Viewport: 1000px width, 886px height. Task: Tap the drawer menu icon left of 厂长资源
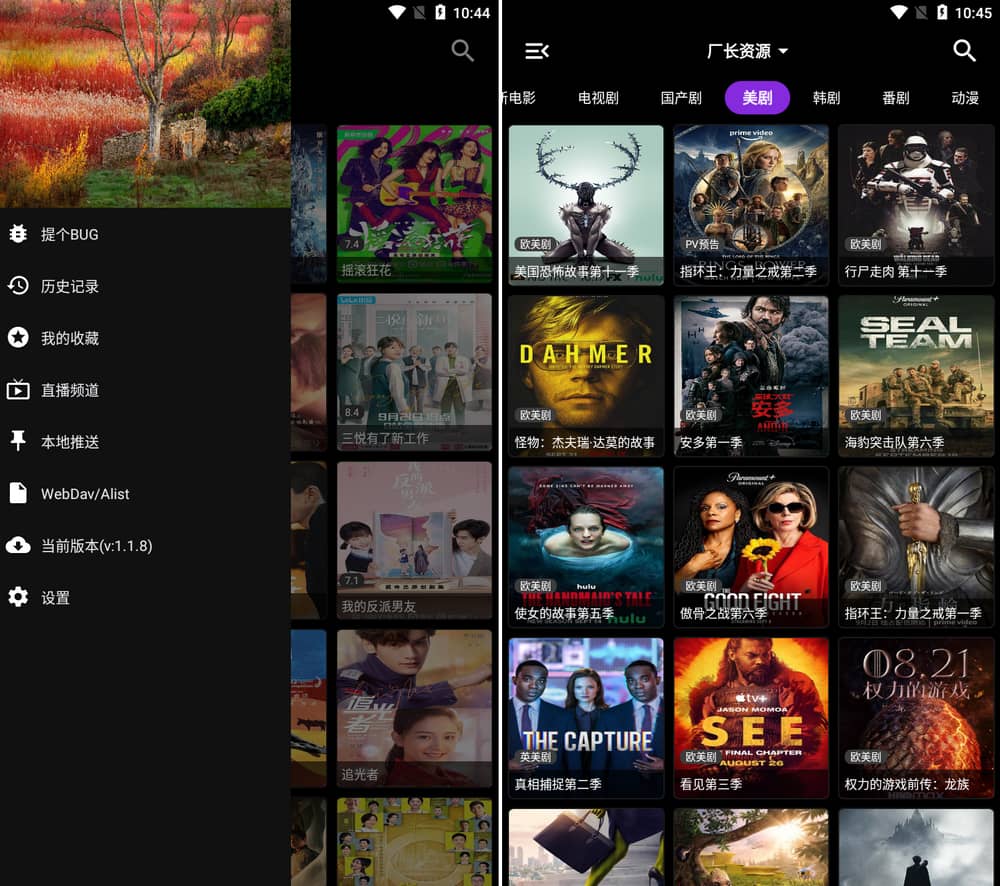click(x=537, y=51)
